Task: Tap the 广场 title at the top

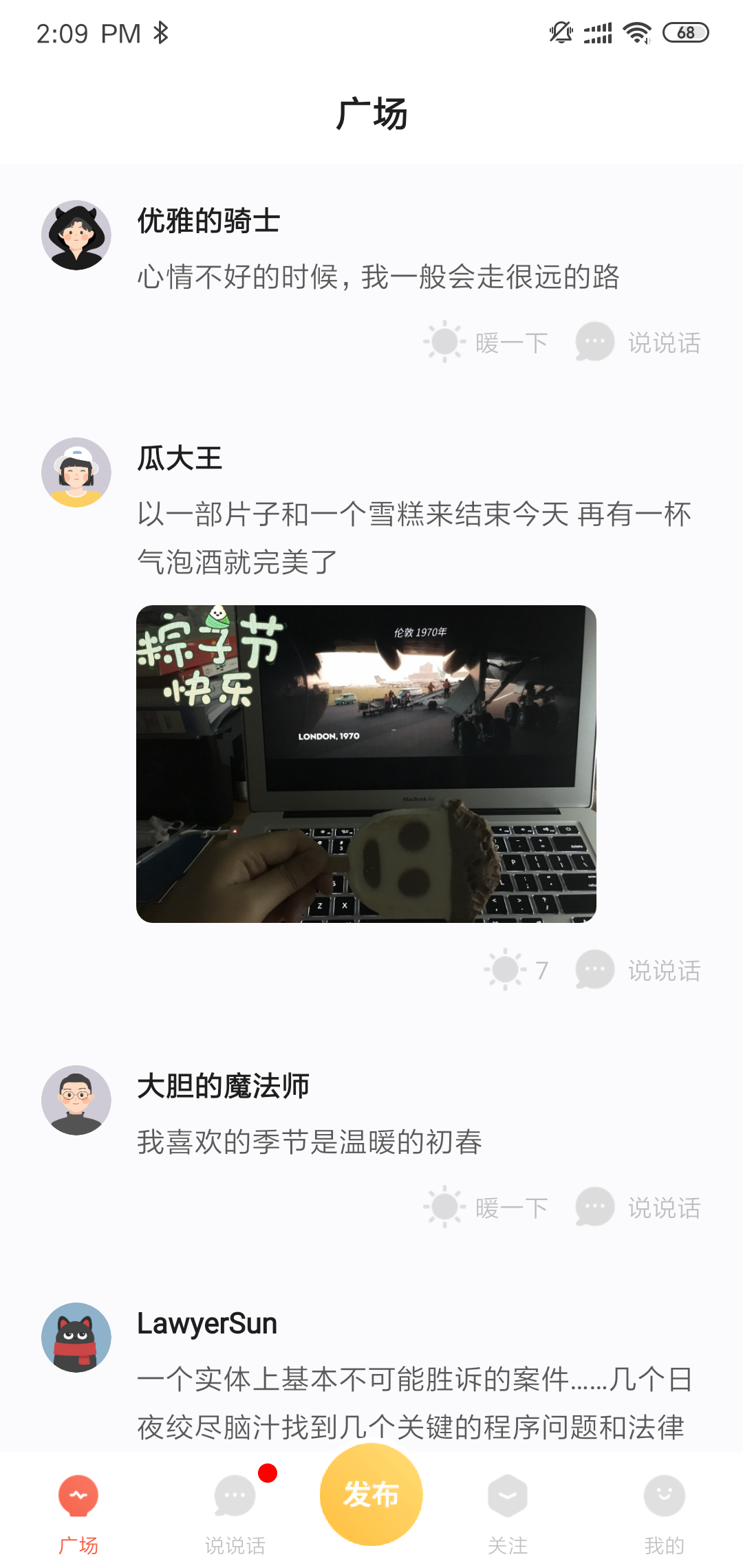Action: point(371,112)
